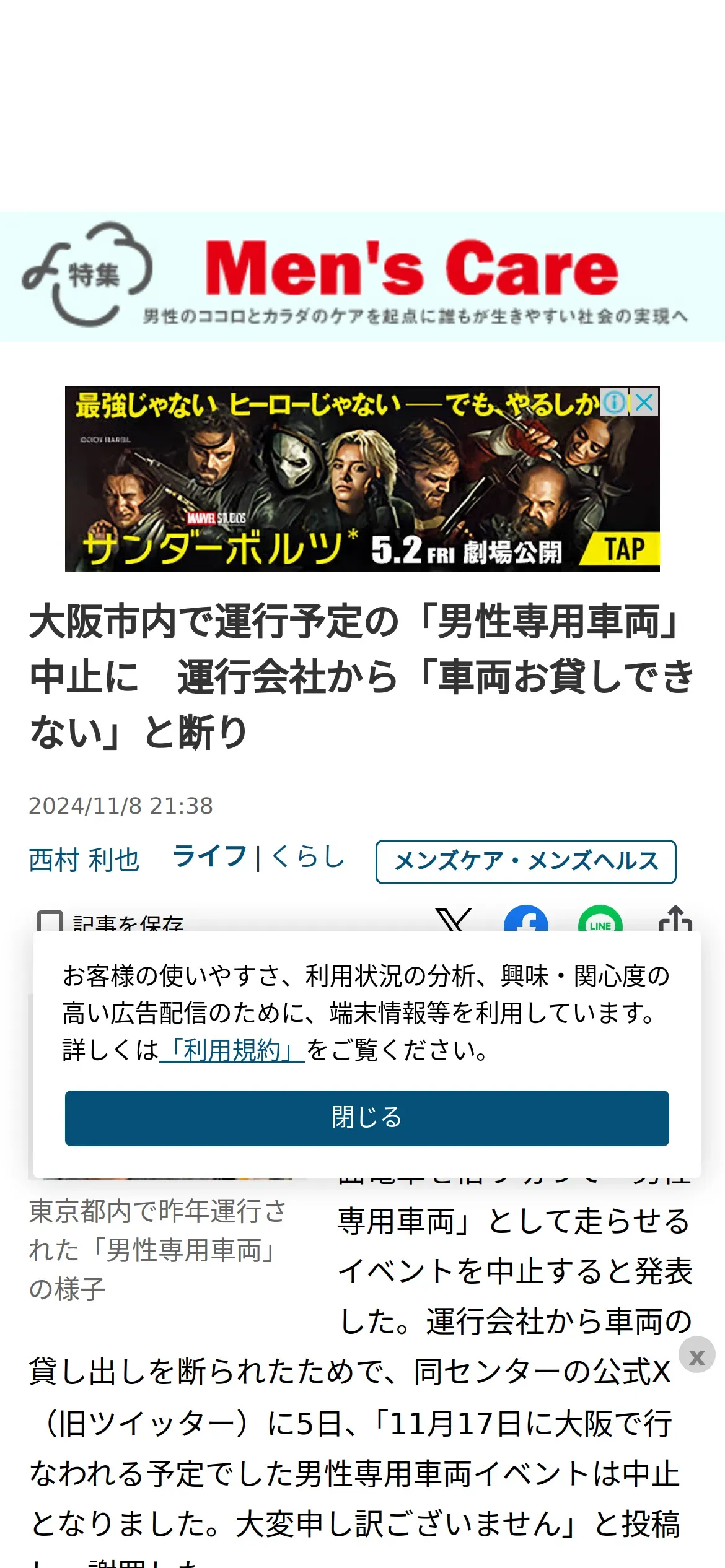The image size is (725, 1568).
Task: Dismiss the floating gray x button
Action: pyautogui.click(x=697, y=1354)
